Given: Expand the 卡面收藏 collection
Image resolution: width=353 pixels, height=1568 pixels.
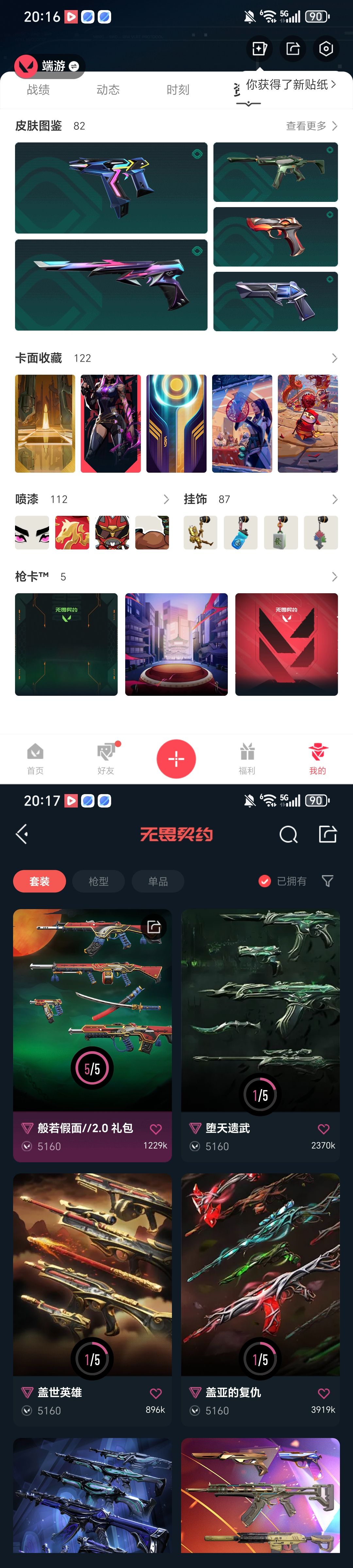Looking at the screenshot, I should click(x=334, y=359).
